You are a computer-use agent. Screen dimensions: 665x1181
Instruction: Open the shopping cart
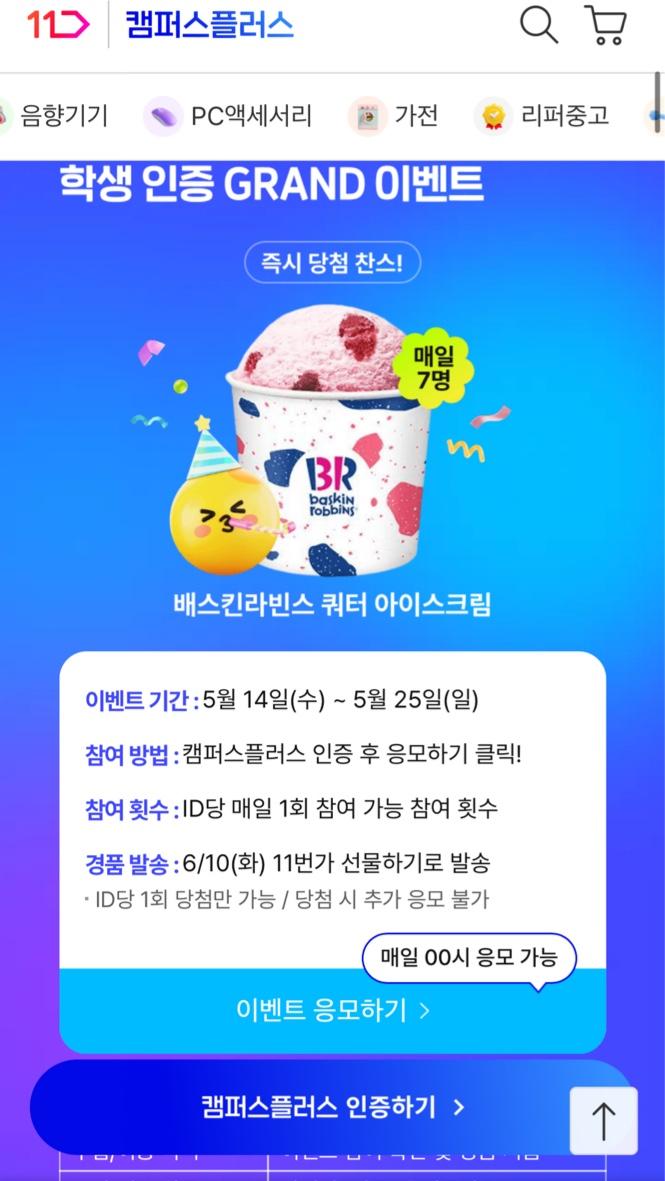605,25
